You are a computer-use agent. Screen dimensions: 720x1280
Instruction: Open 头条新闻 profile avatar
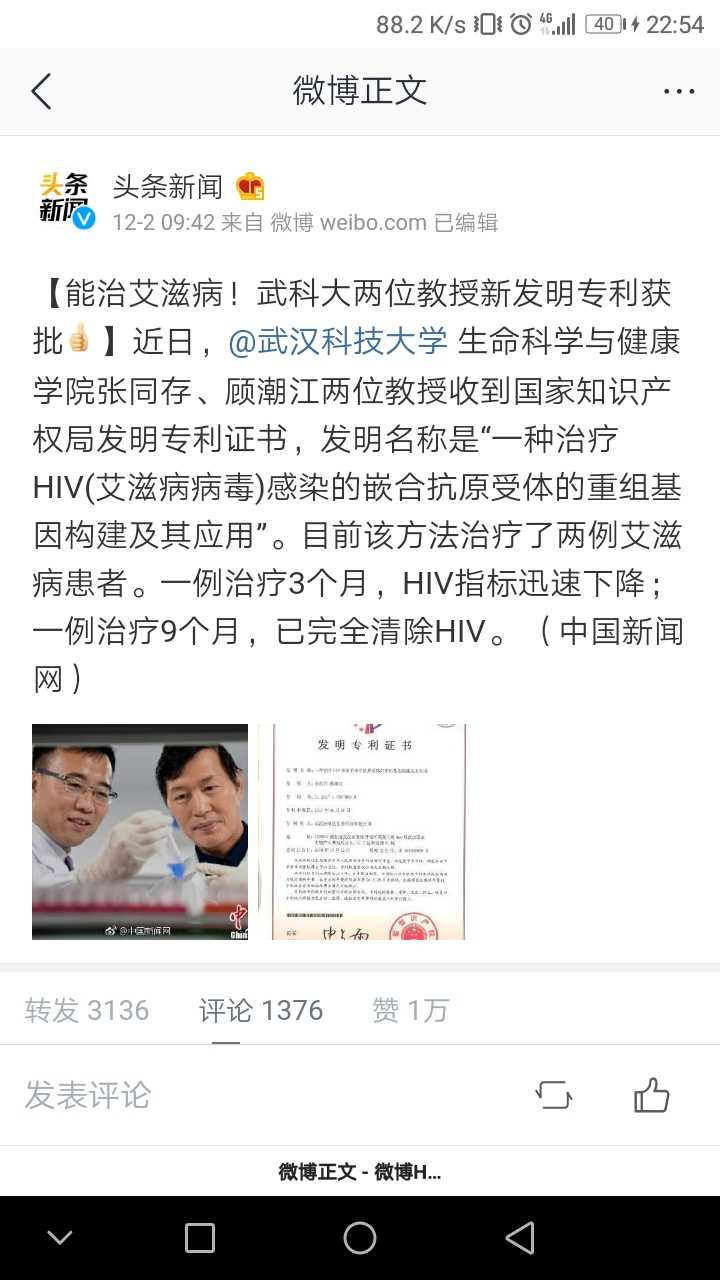(x=66, y=200)
